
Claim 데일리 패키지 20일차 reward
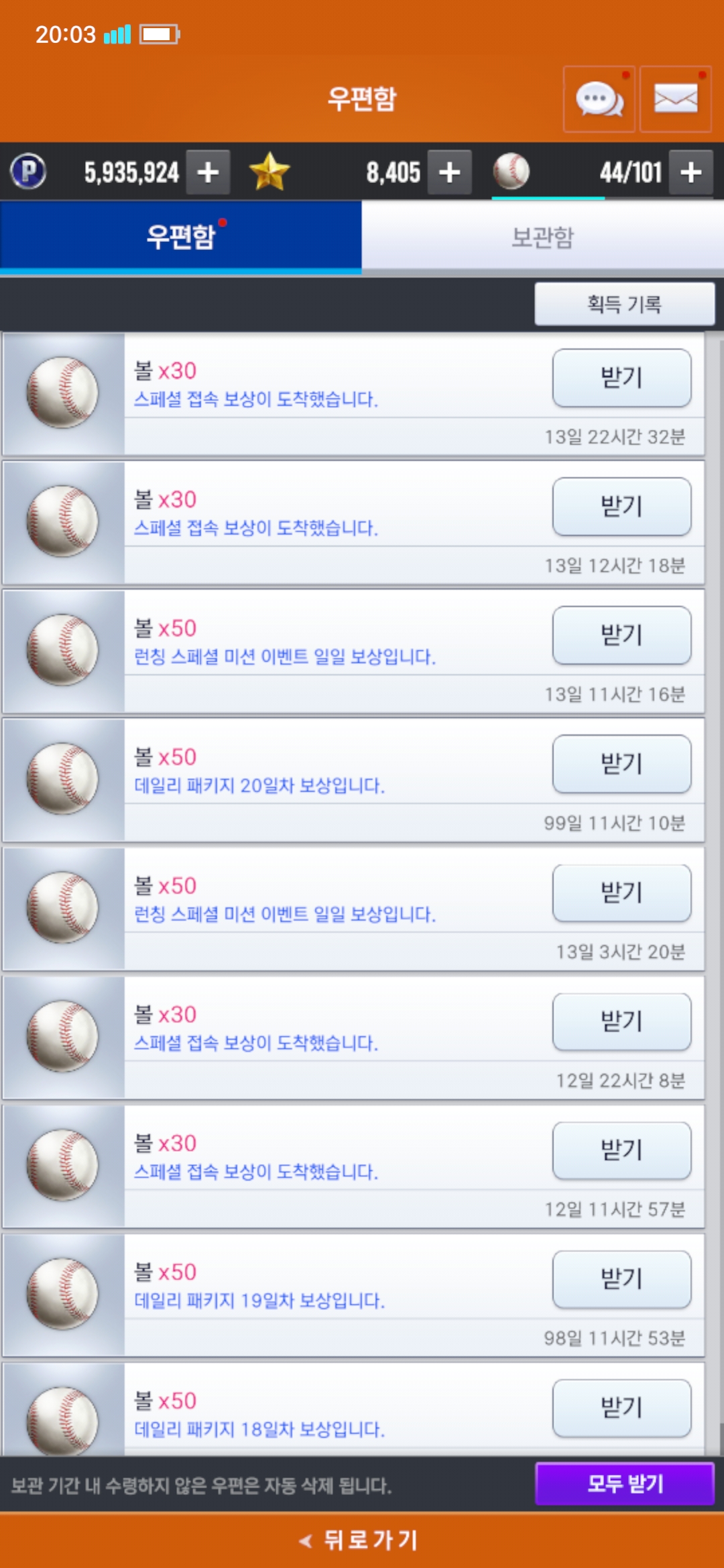621,764
